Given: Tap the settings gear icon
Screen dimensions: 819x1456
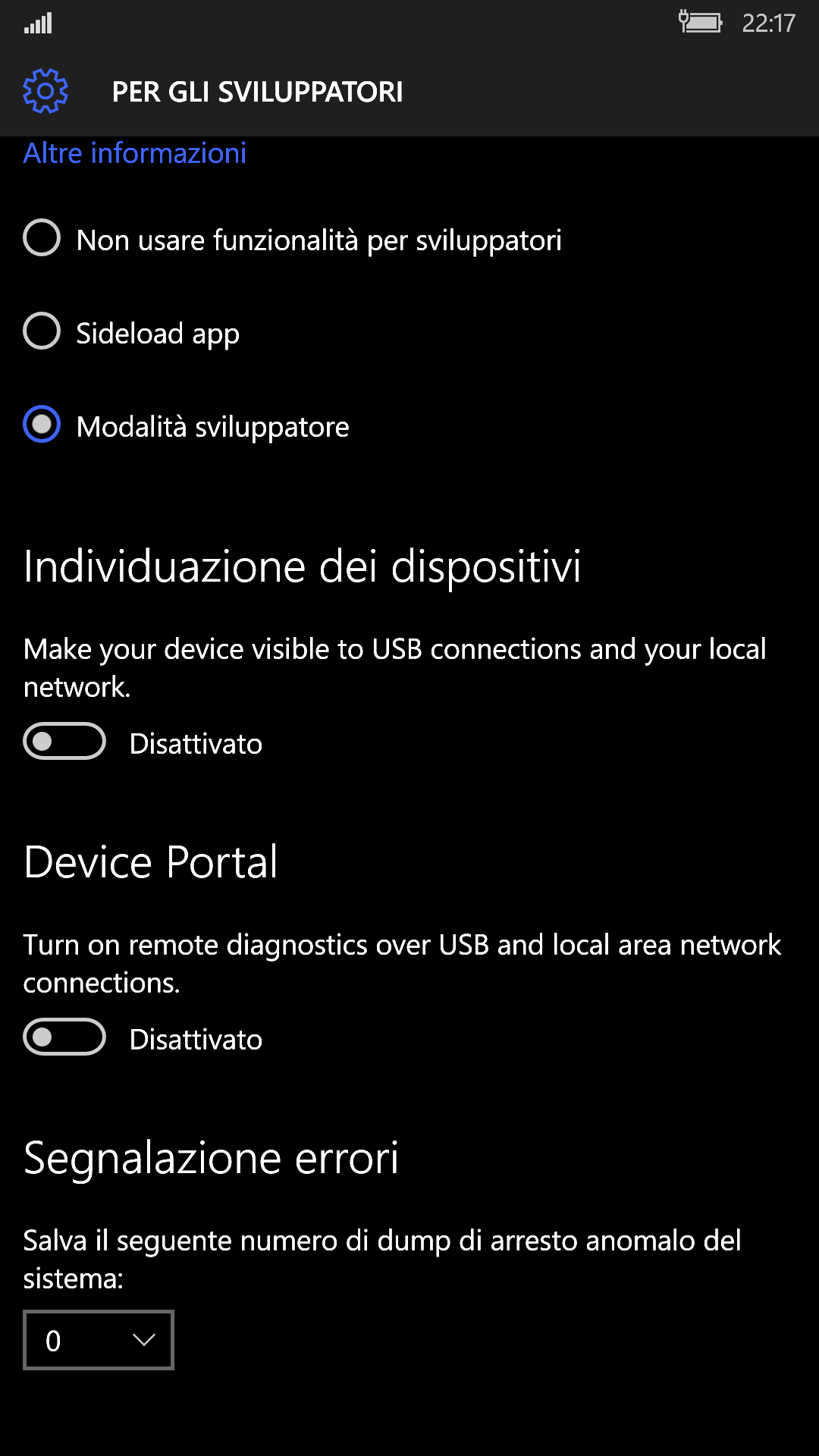Looking at the screenshot, I should point(45,91).
